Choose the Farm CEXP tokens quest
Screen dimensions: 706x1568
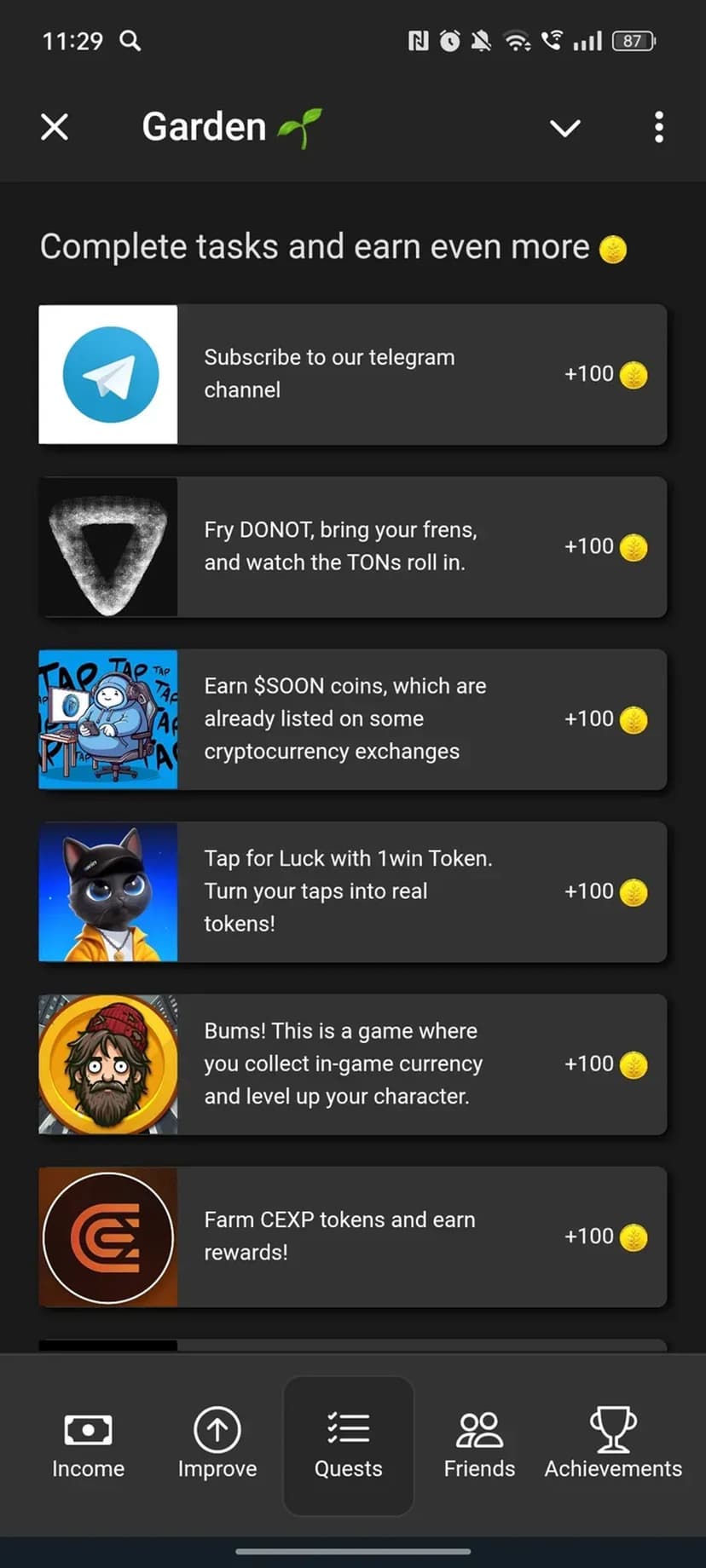tap(352, 1237)
